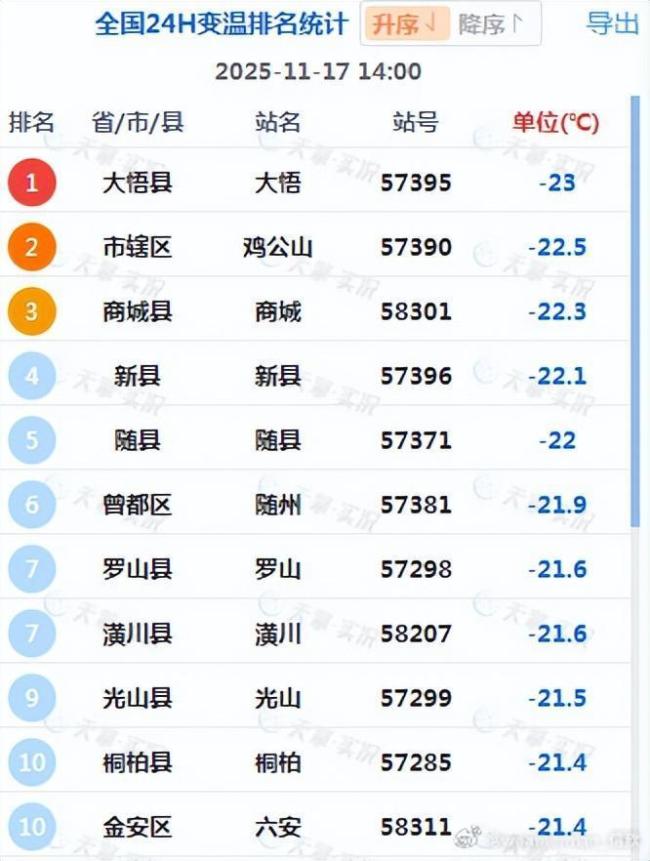Select the 升序 ascending sort button
The width and height of the screenshot is (650, 861).
(406, 25)
